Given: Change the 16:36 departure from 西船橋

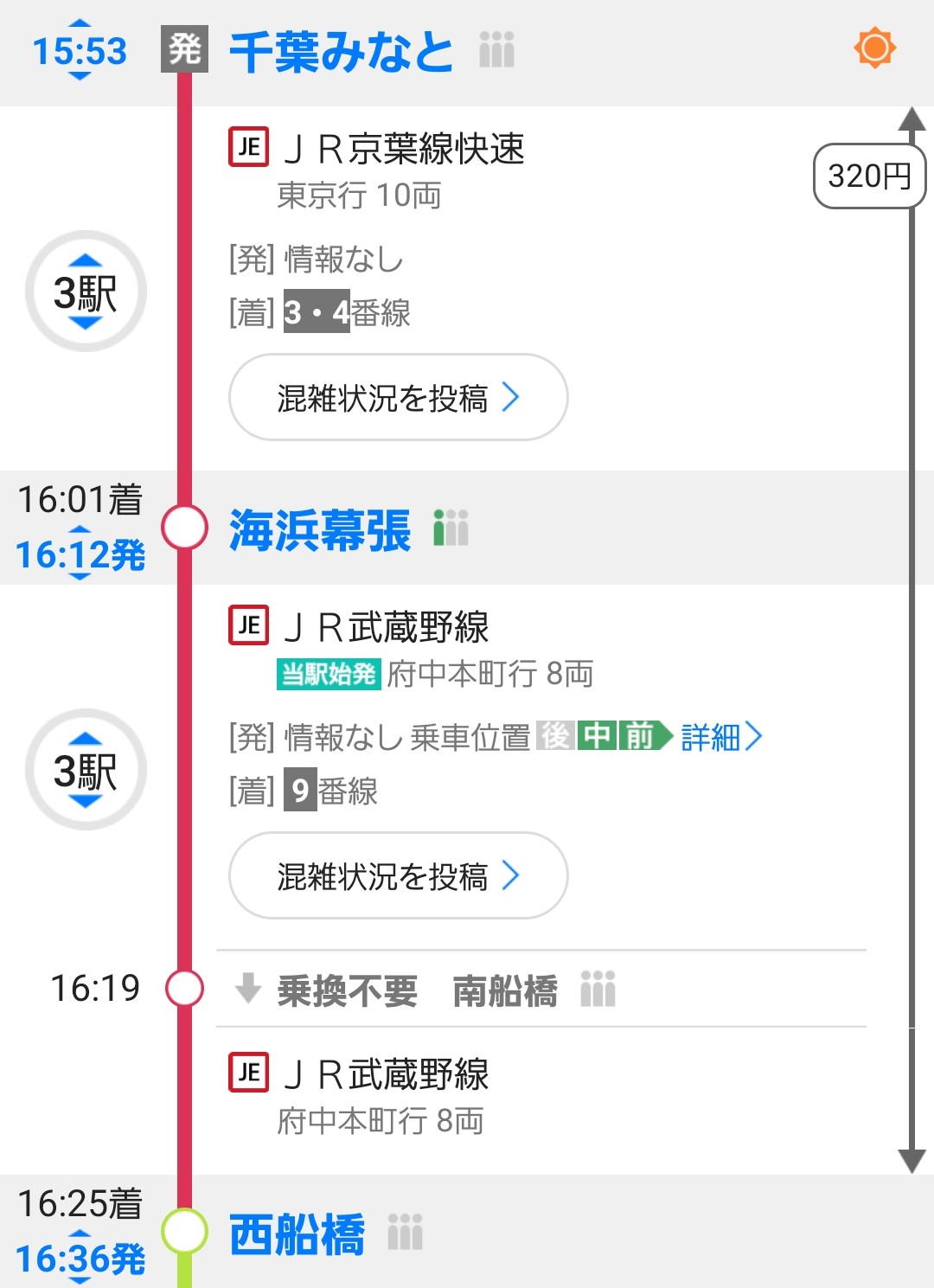Looking at the screenshot, I should (80, 1259).
